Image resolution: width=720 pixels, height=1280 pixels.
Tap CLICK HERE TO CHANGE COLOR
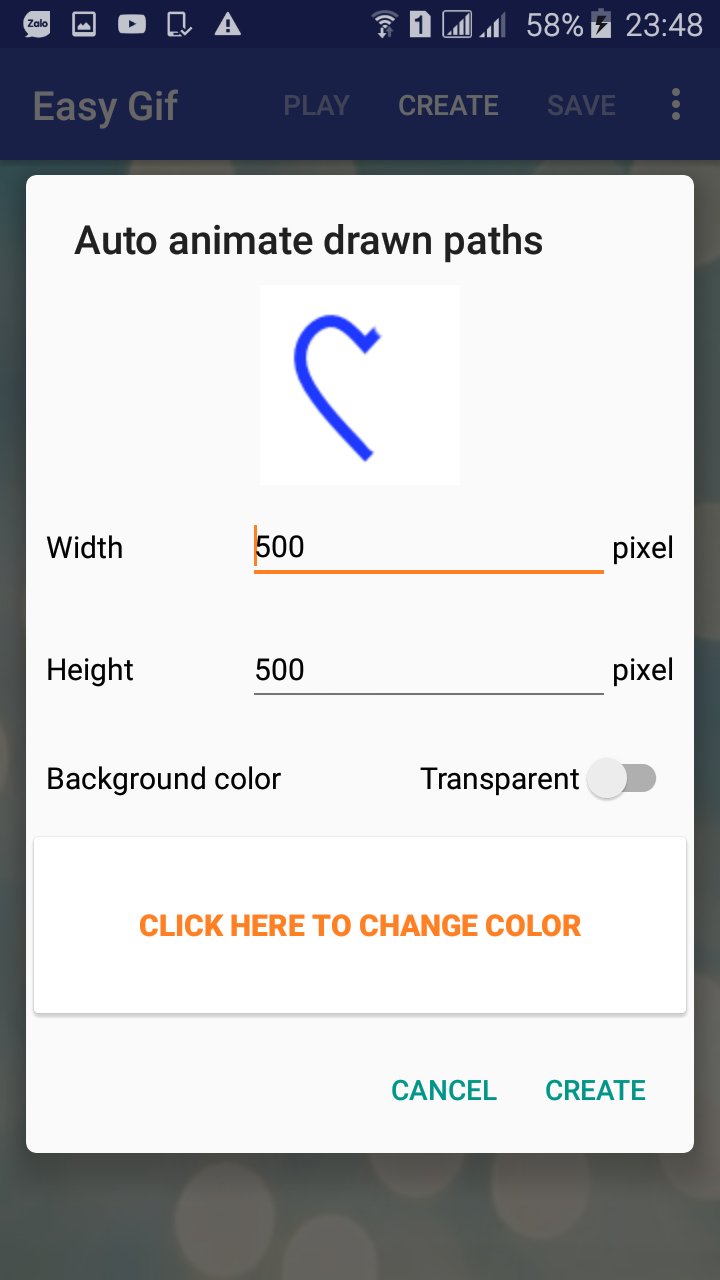[x=360, y=925]
